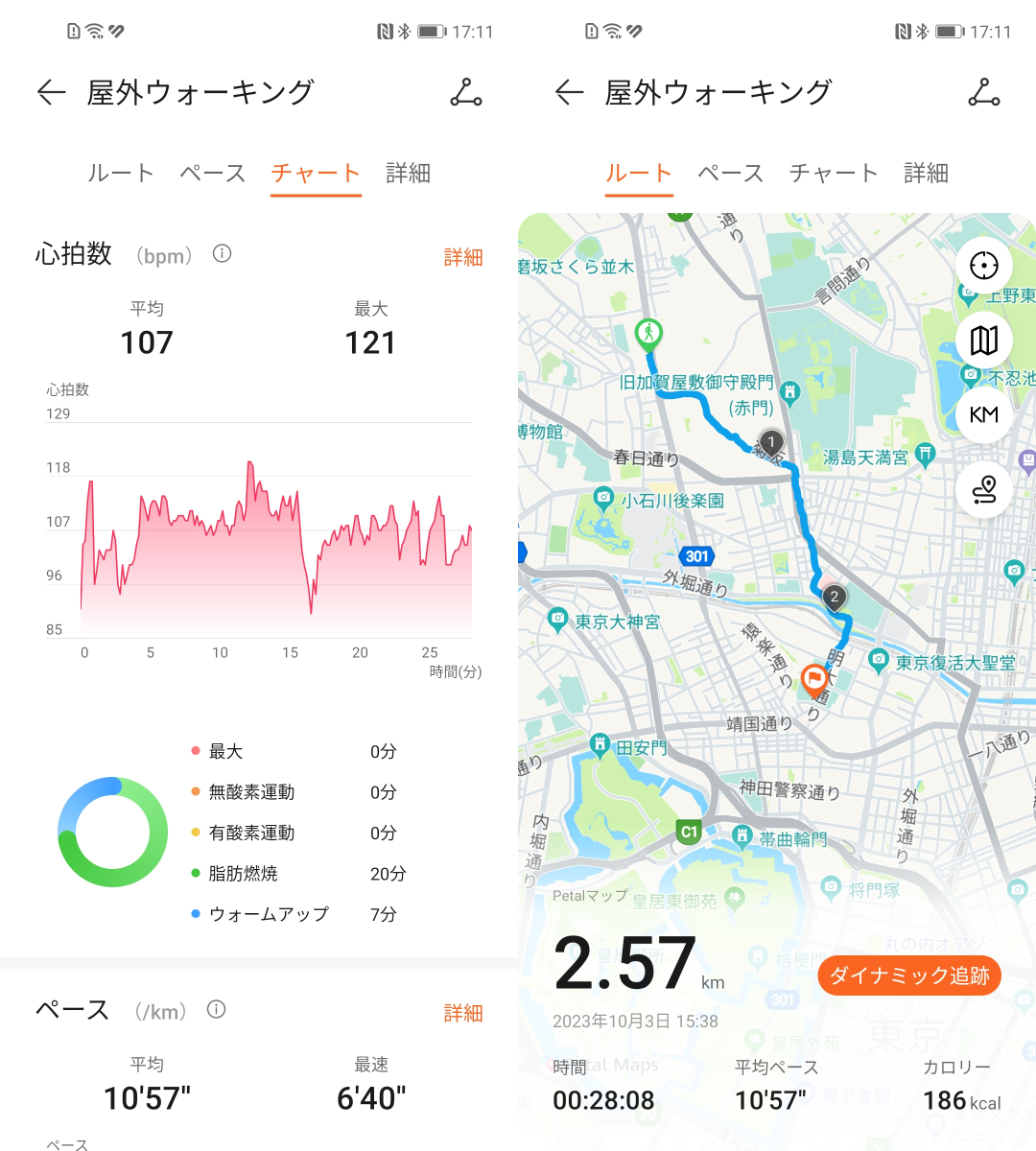Image resolution: width=1036 pixels, height=1151 pixels.
Task: Recenter the map with the crosshair button
Action: [984, 266]
